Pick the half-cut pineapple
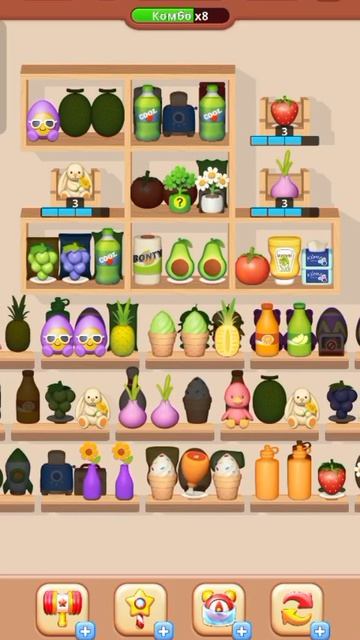360x640 pixels. [227, 328]
